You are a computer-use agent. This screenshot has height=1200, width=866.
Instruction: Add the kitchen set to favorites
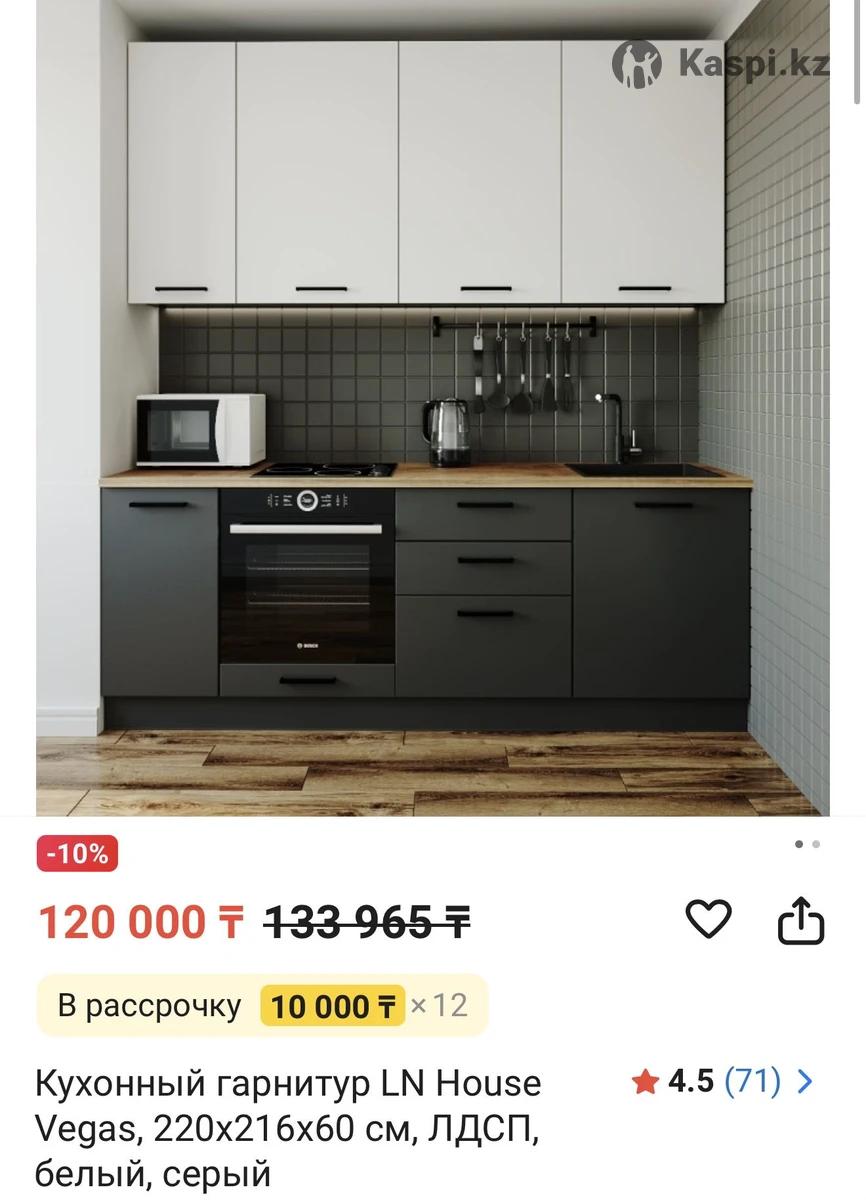(x=708, y=919)
